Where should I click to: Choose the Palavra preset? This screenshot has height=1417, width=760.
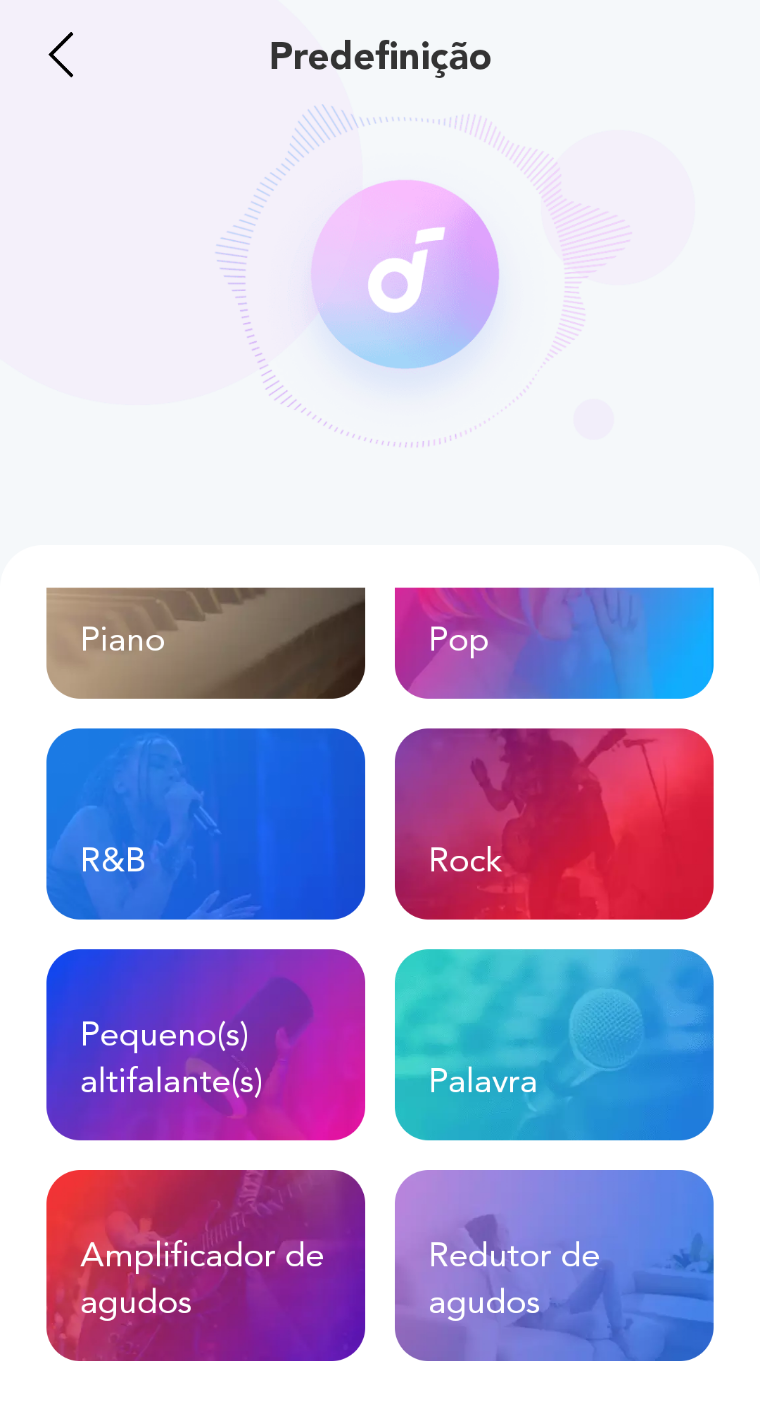(554, 1044)
